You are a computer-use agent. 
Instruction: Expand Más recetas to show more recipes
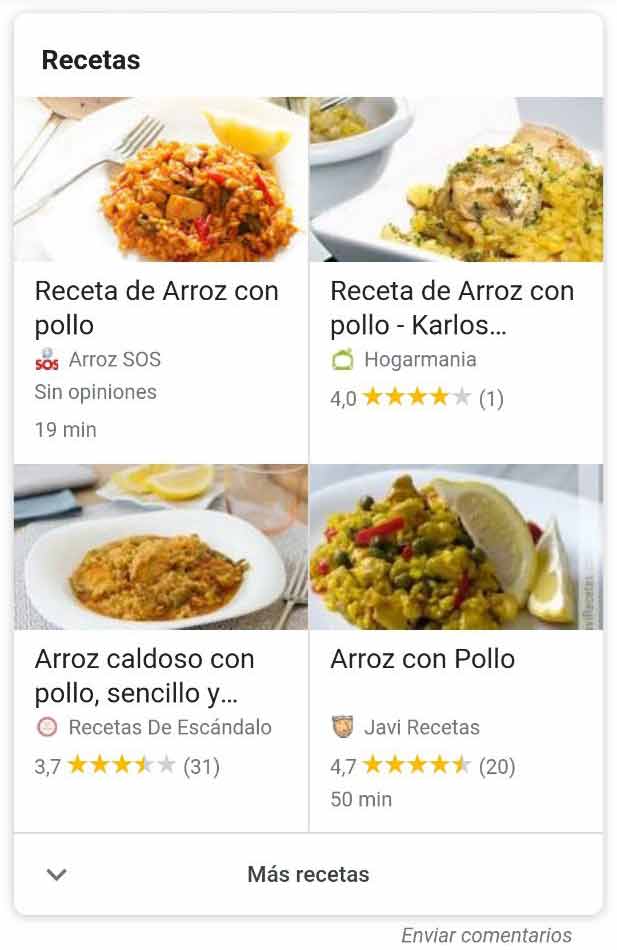click(x=308, y=874)
